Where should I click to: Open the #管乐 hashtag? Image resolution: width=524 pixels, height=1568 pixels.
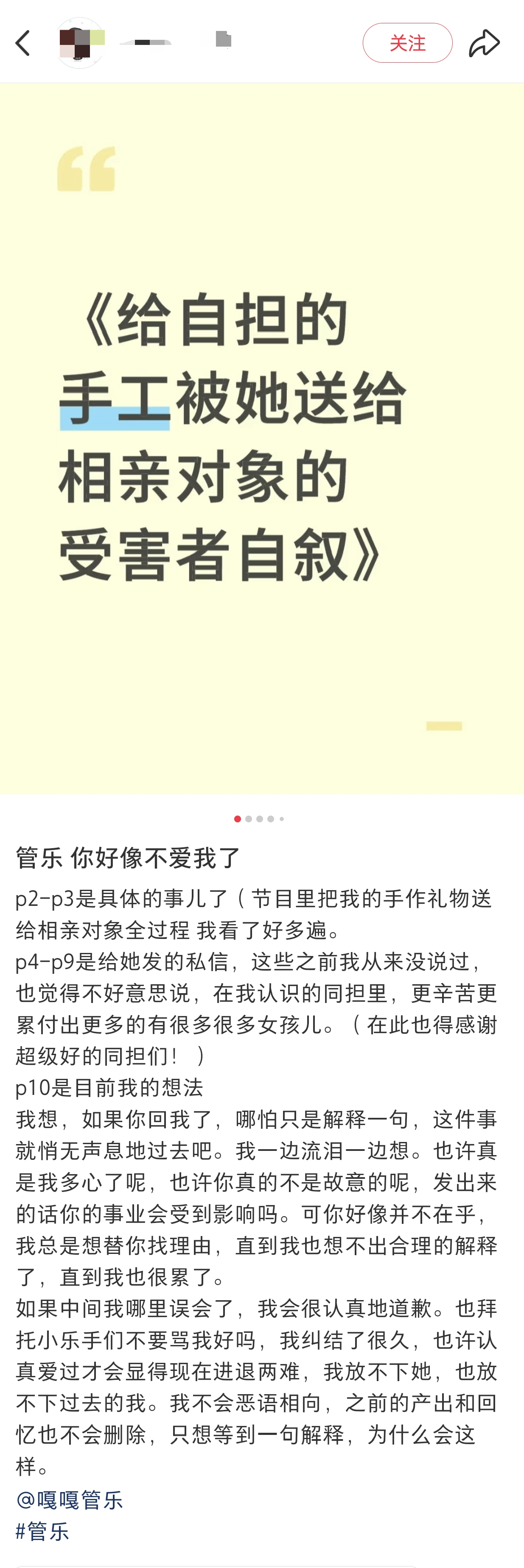pos(43,1531)
